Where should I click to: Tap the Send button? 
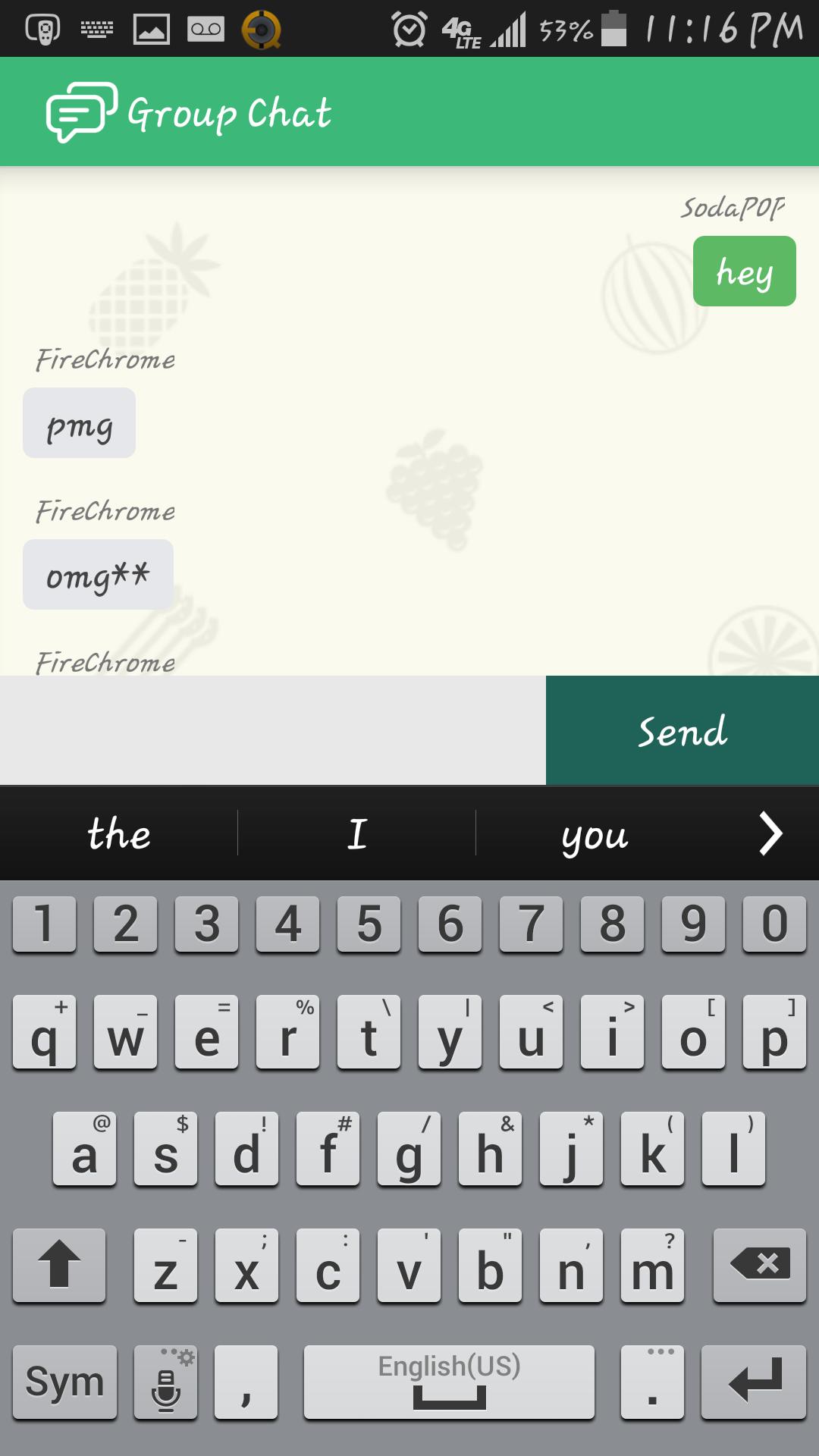tap(682, 730)
